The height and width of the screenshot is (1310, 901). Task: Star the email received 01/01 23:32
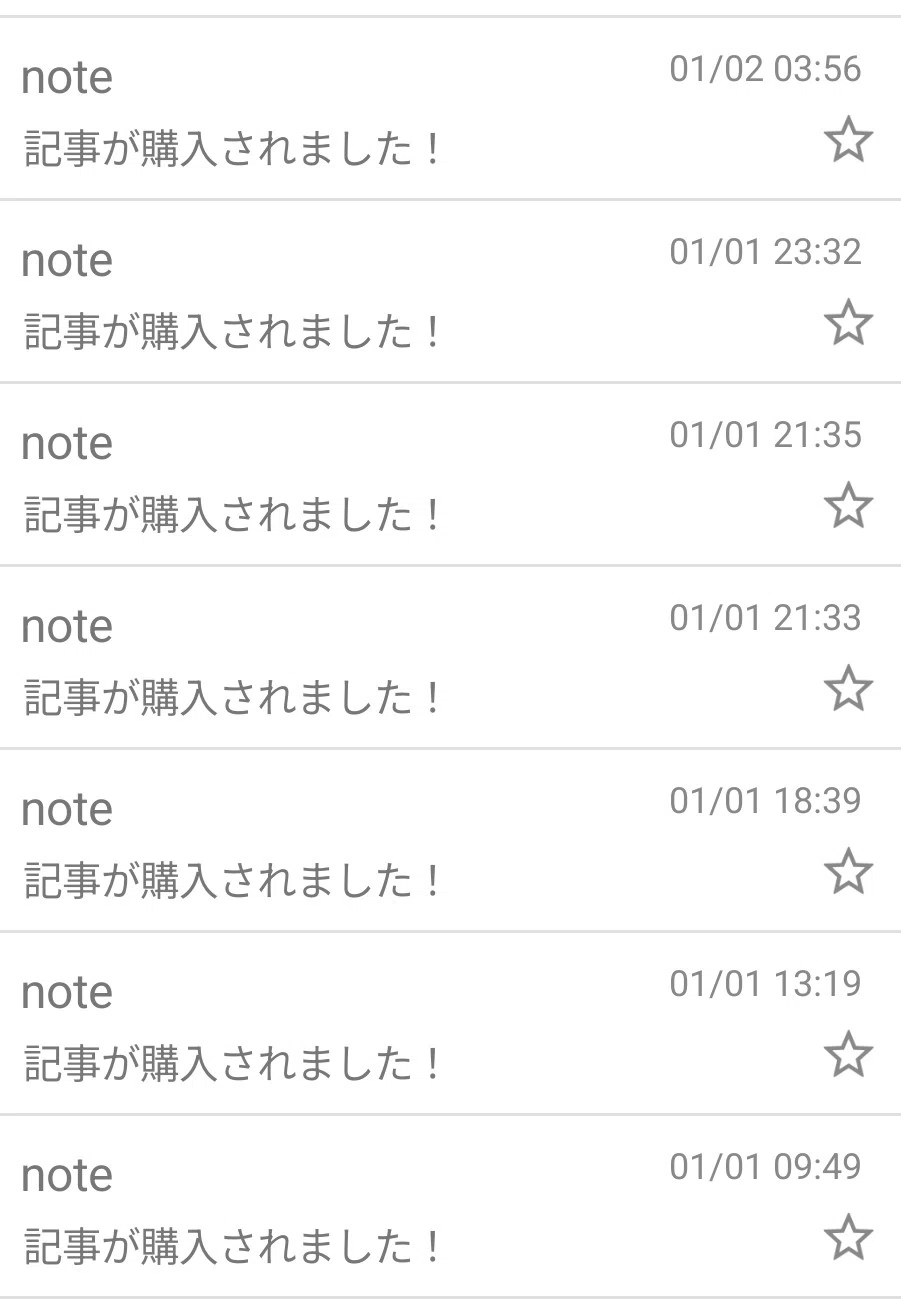coord(848,323)
